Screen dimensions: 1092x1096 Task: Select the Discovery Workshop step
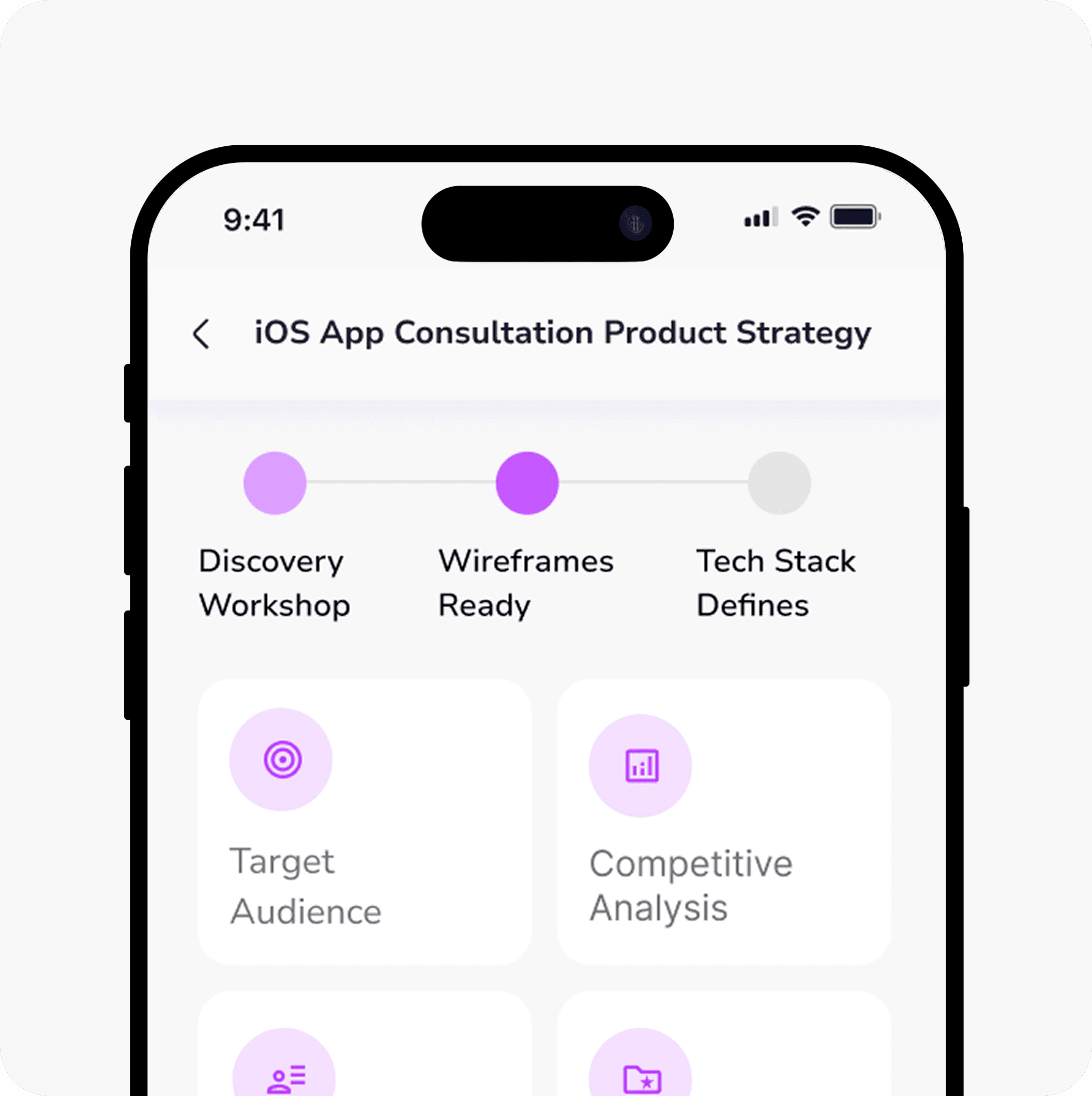(x=275, y=483)
